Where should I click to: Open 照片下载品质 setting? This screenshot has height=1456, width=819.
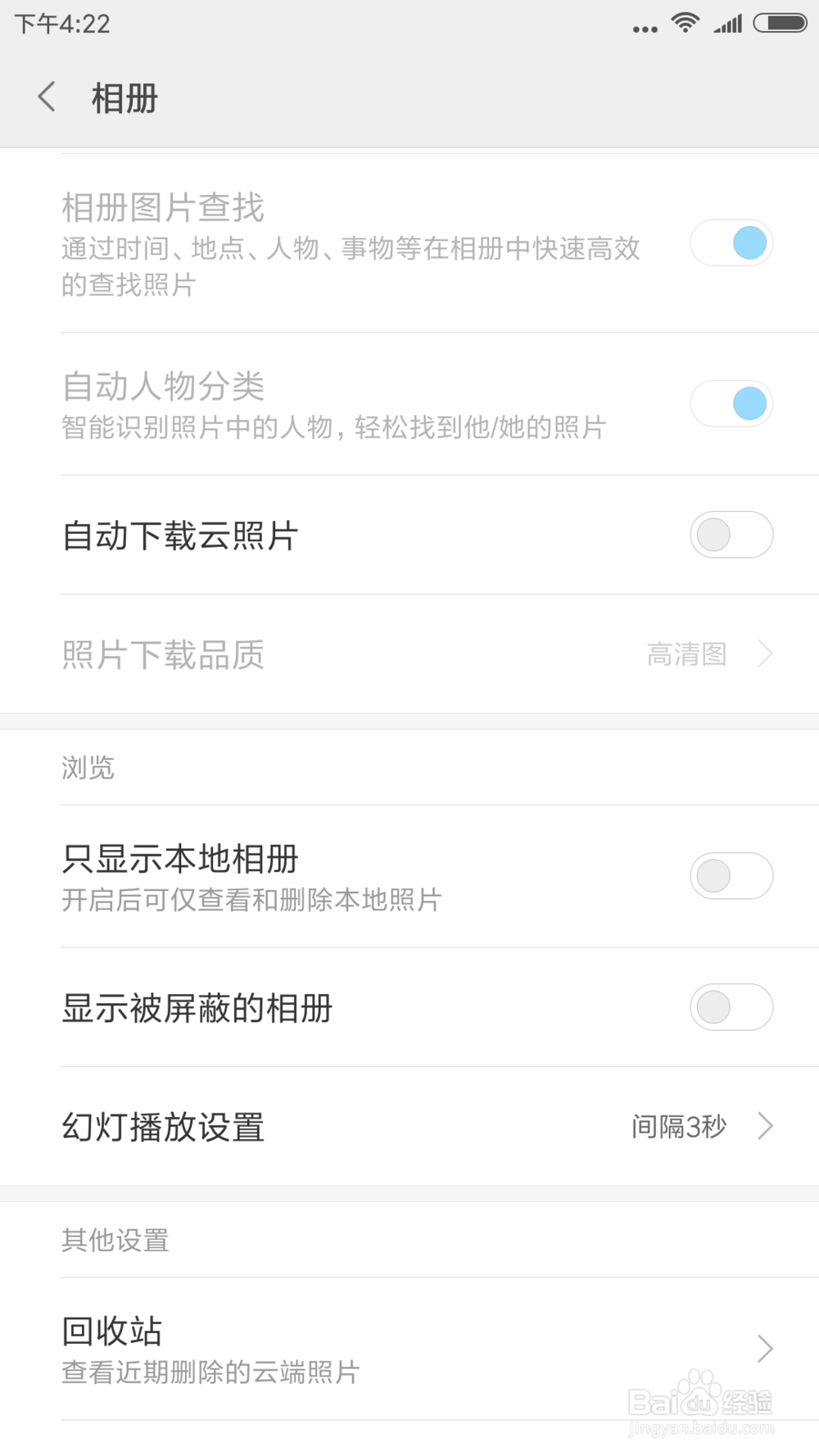coord(409,654)
